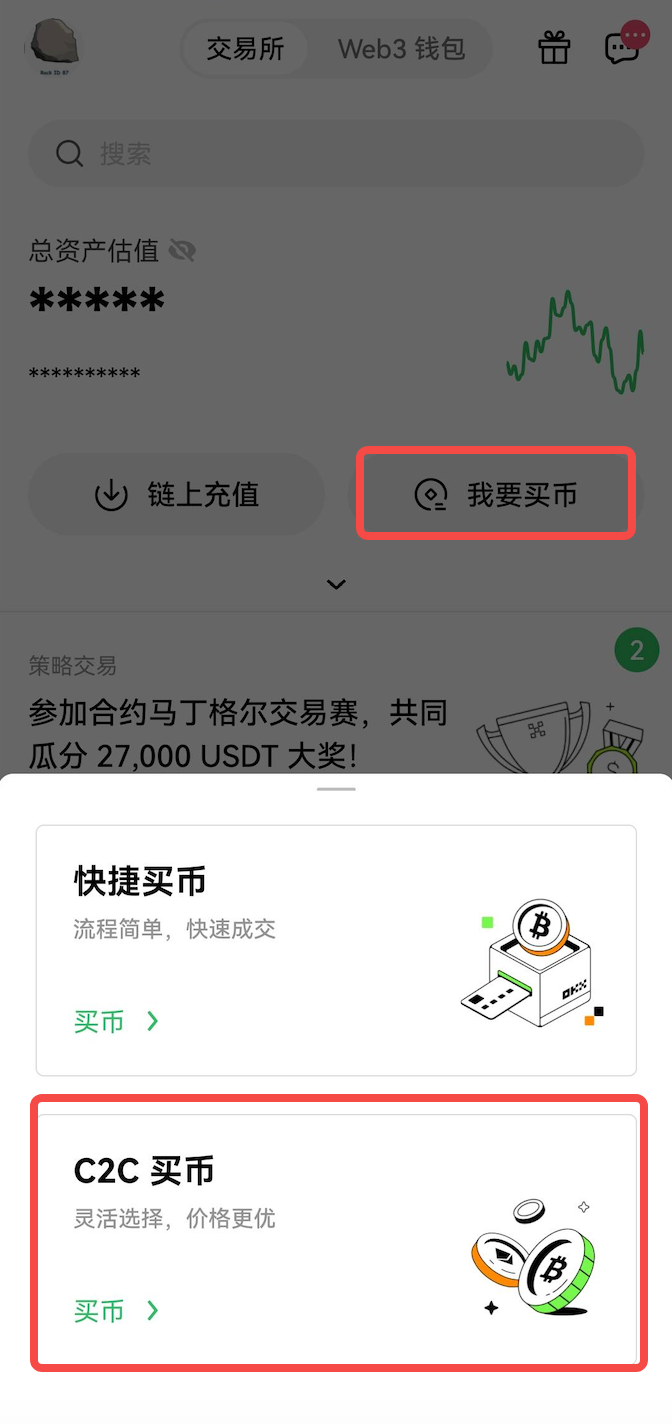Toggle asset value visibility eye icon
Screen dimensions: 672x1424
(x=183, y=250)
